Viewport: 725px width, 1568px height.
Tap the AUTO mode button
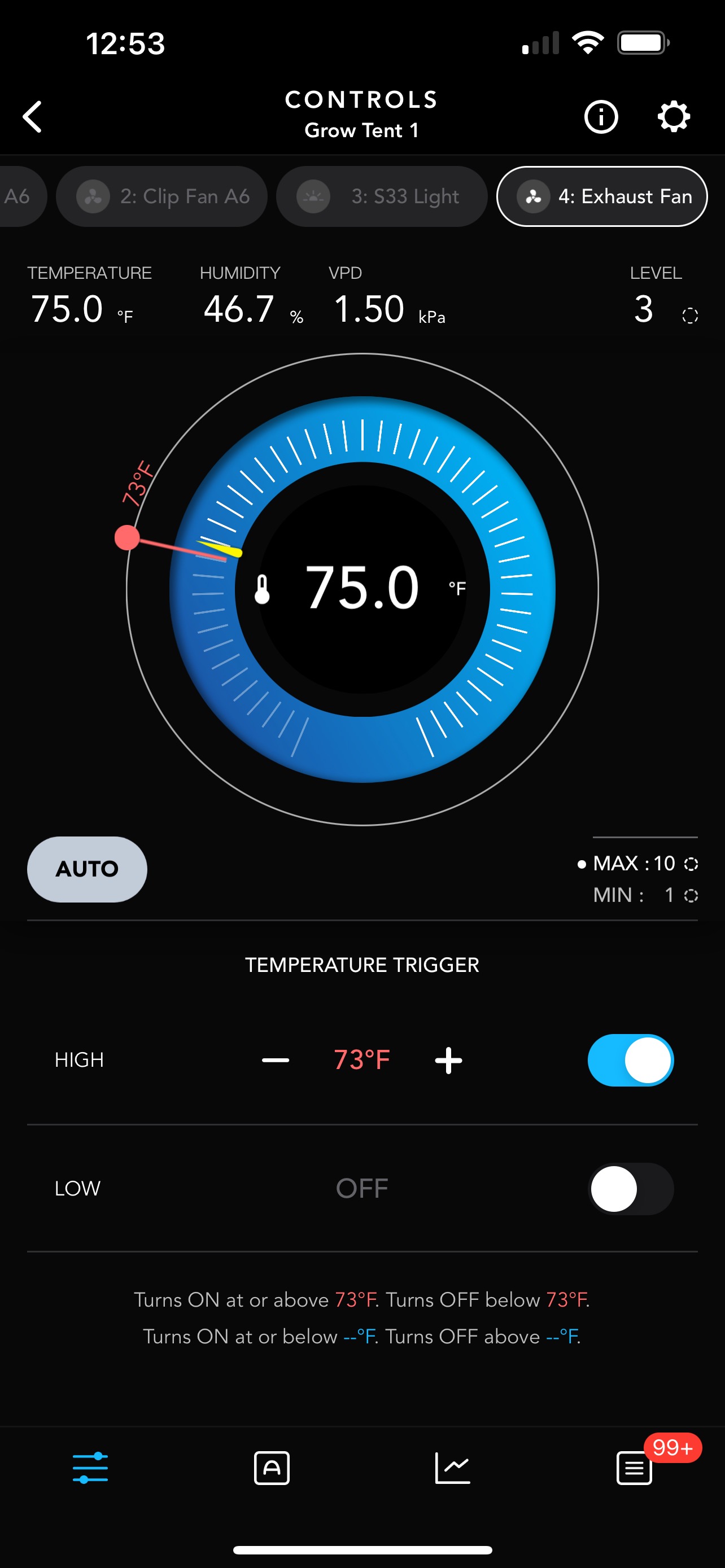[x=87, y=869]
